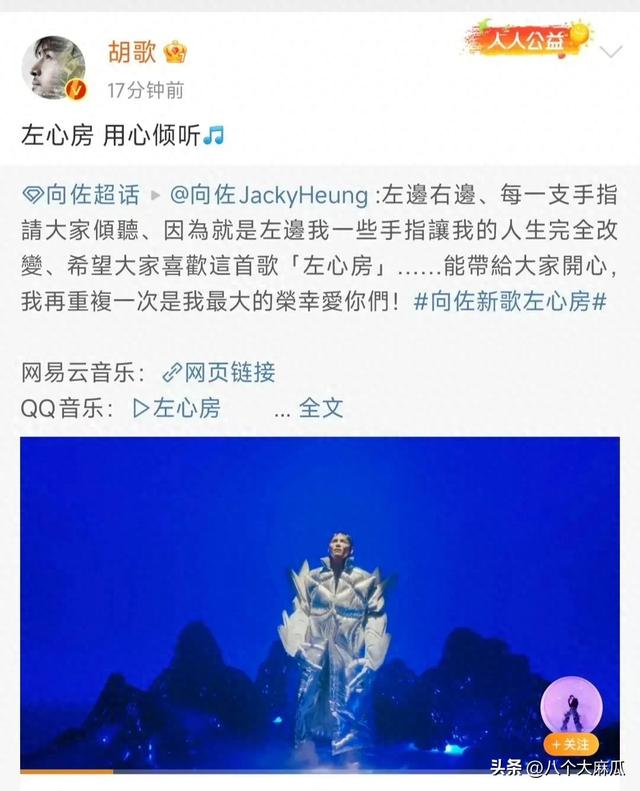The image size is (640, 791).
Task: Open the 人人公益 badge
Action: tap(528, 42)
